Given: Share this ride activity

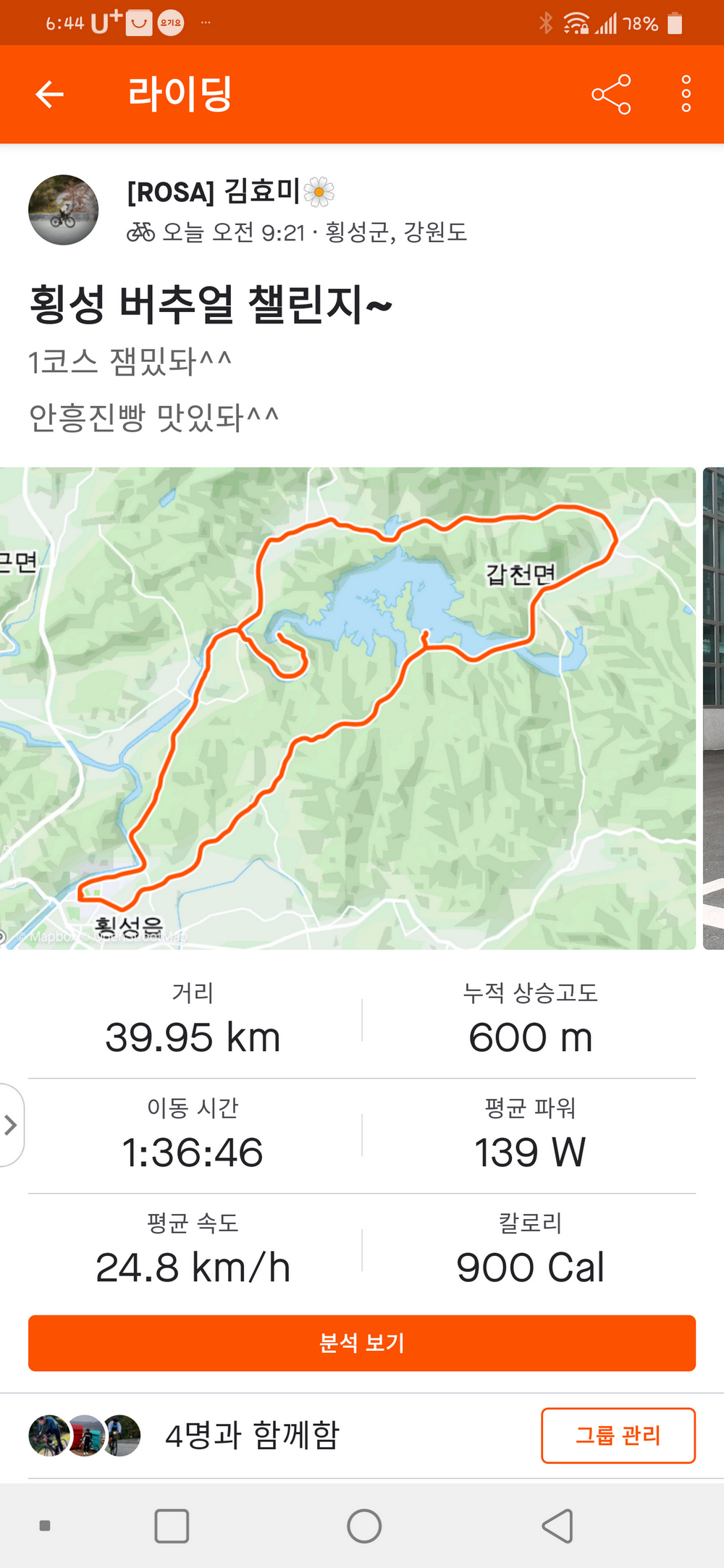Looking at the screenshot, I should click(611, 94).
